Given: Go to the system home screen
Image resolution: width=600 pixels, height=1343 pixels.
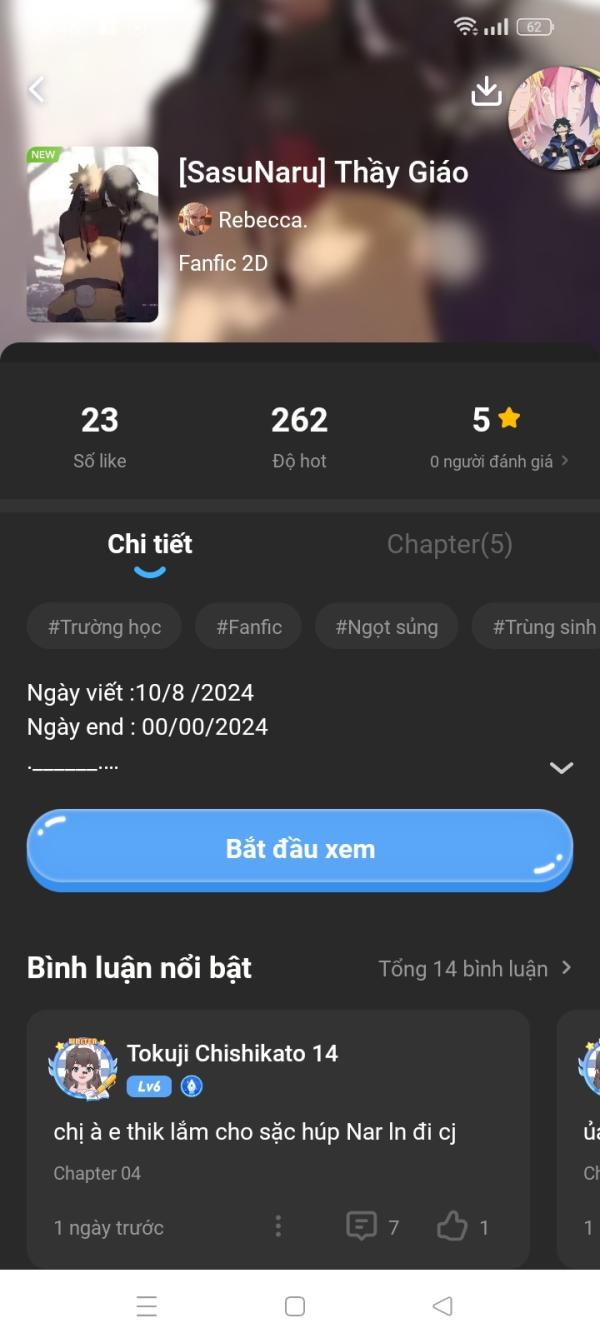Looking at the screenshot, I should click(295, 1306).
